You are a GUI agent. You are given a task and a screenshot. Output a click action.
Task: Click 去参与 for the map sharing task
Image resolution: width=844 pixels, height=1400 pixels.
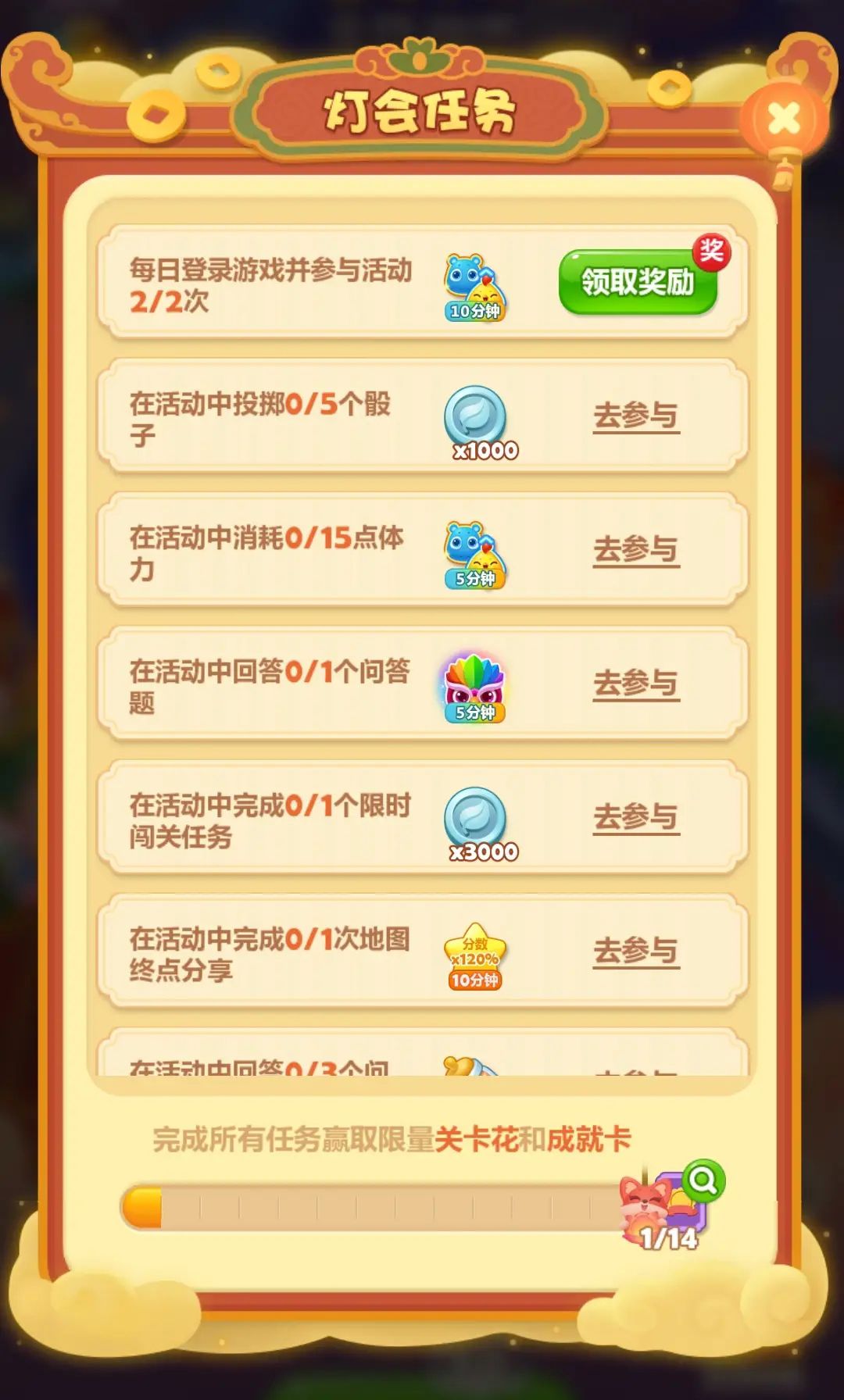click(637, 950)
